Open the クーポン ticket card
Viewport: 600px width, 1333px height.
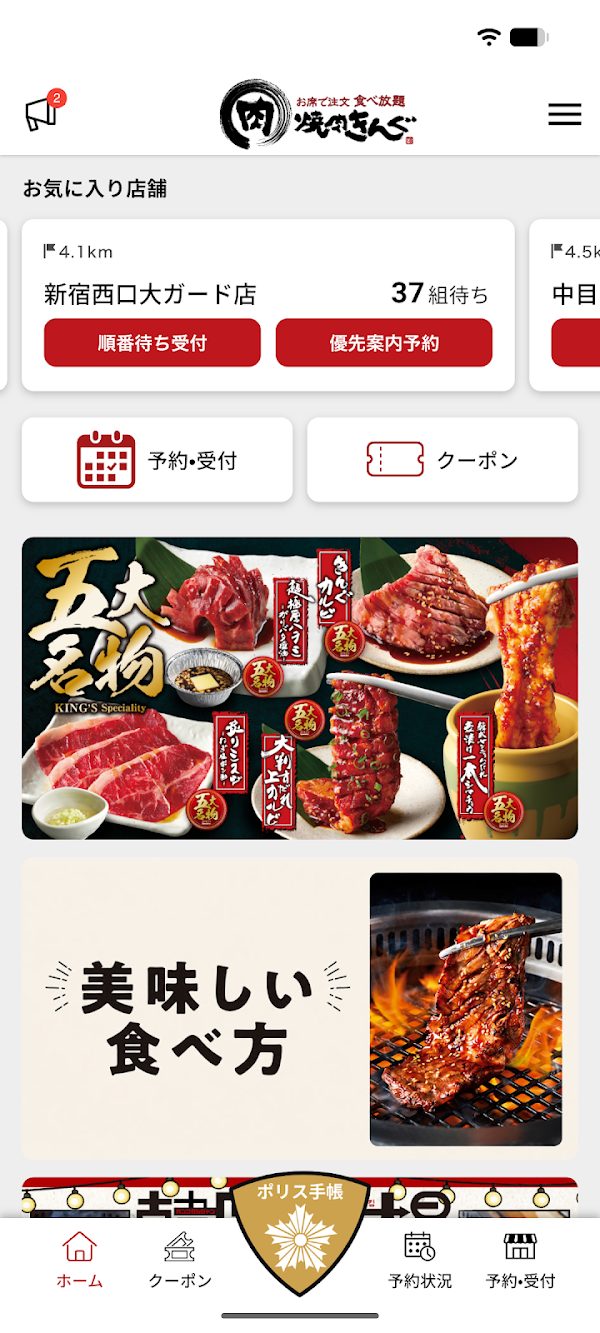point(442,460)
